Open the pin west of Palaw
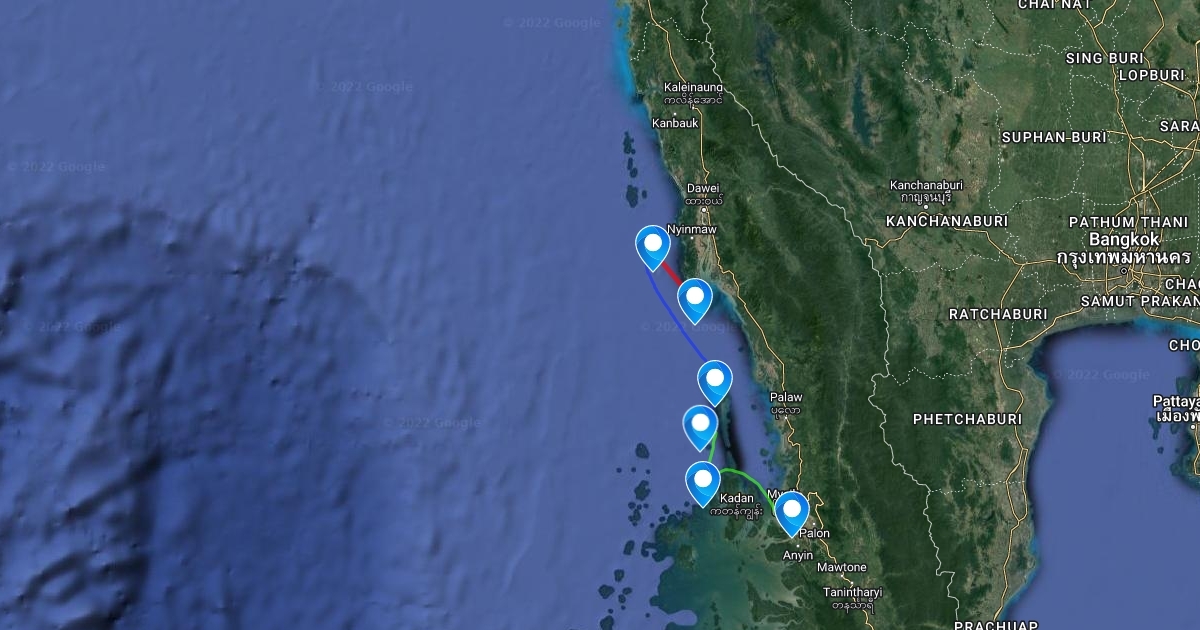 pos(715,382)
